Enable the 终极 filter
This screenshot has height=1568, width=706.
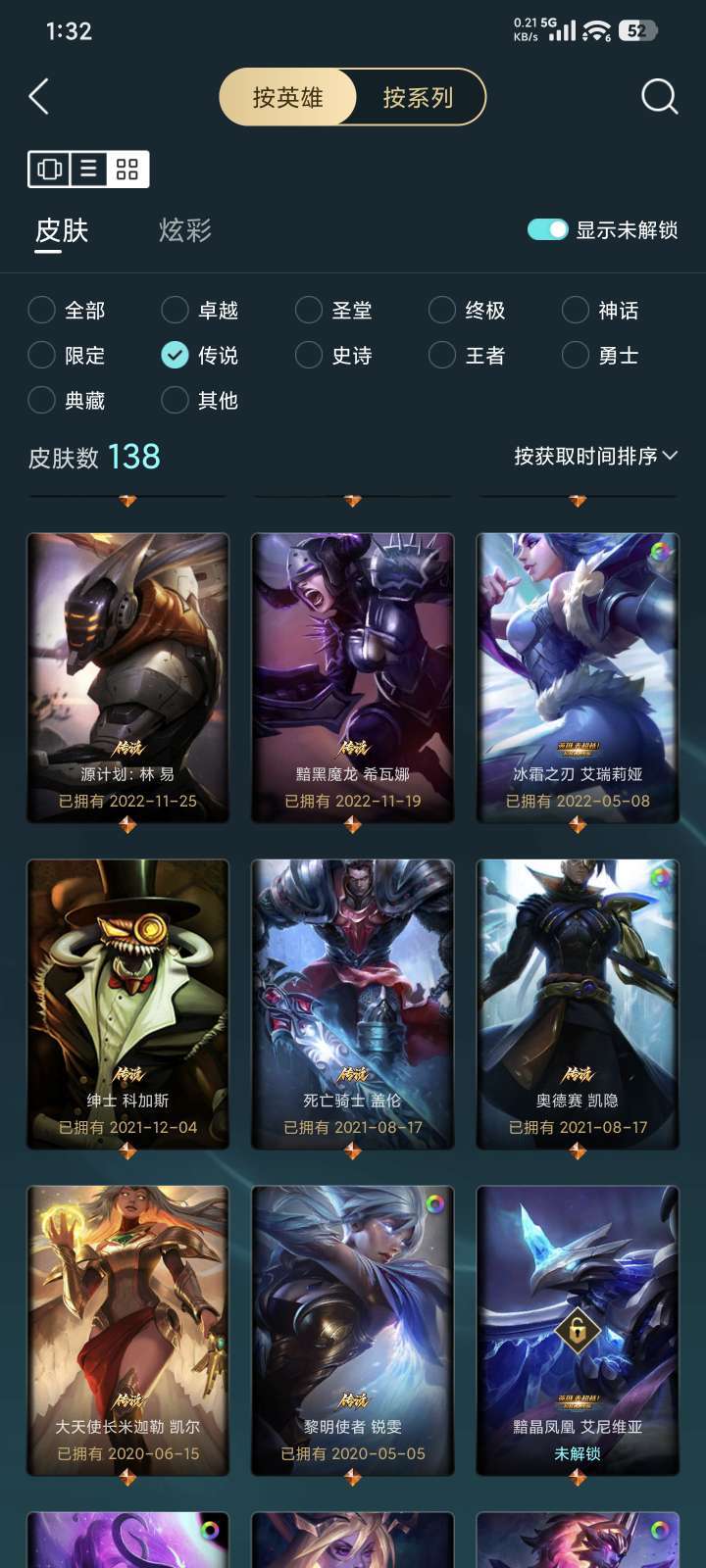pyautogui.click(x=442, y=310)
